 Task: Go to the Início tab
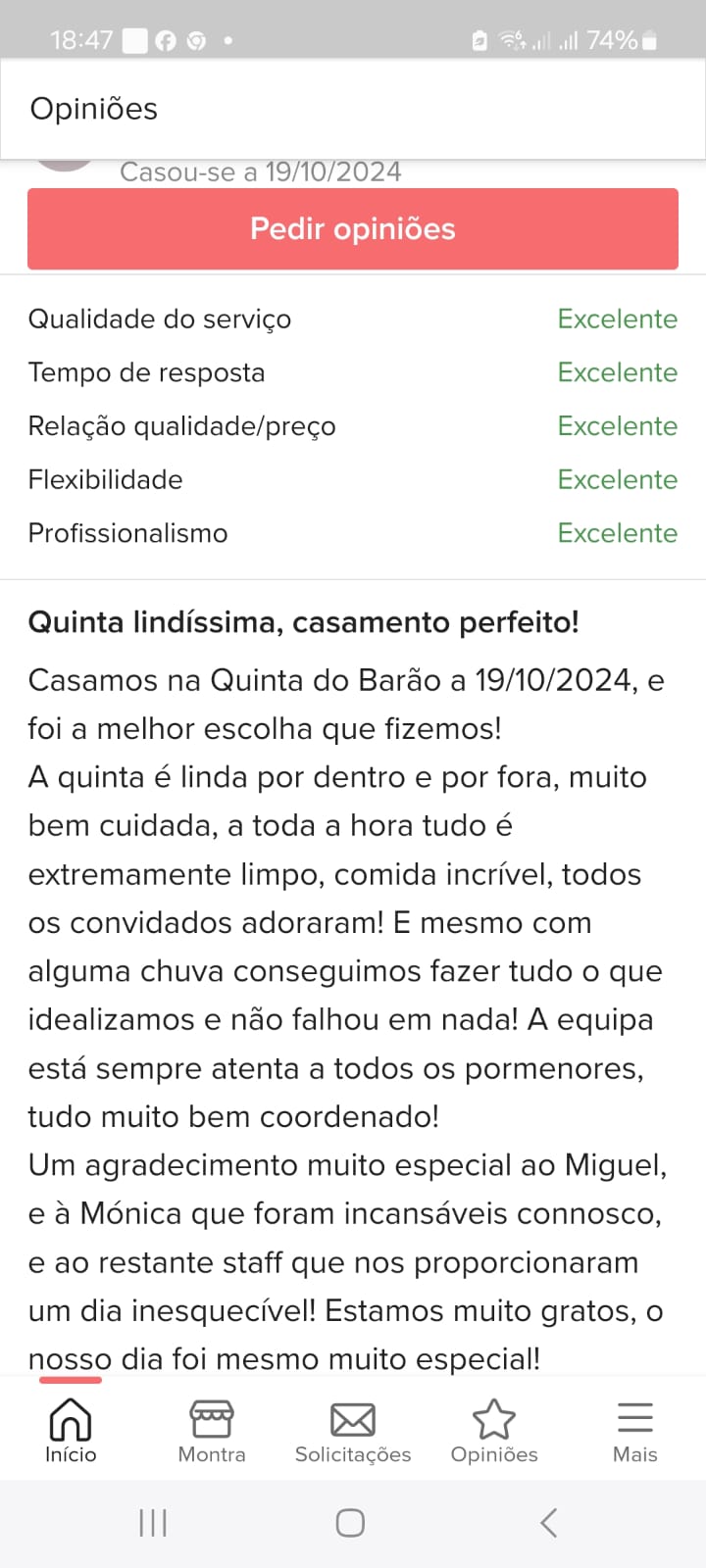[x=71, y=1431]
